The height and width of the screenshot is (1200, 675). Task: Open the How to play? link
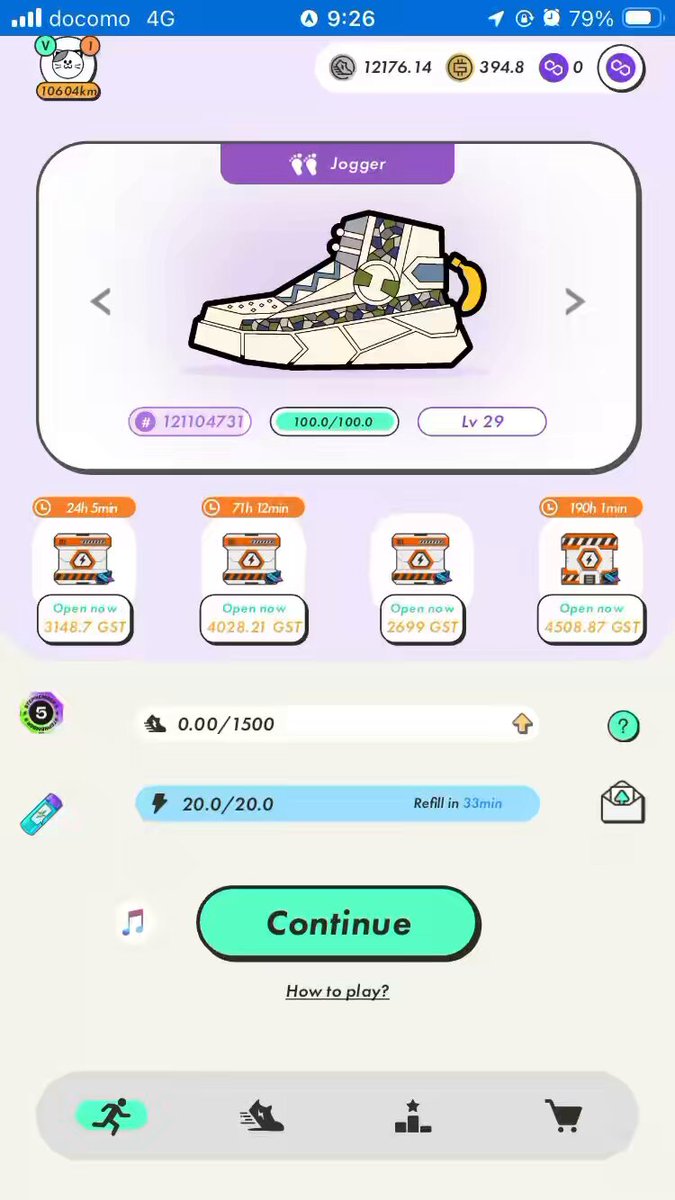(x=337, y=991)
